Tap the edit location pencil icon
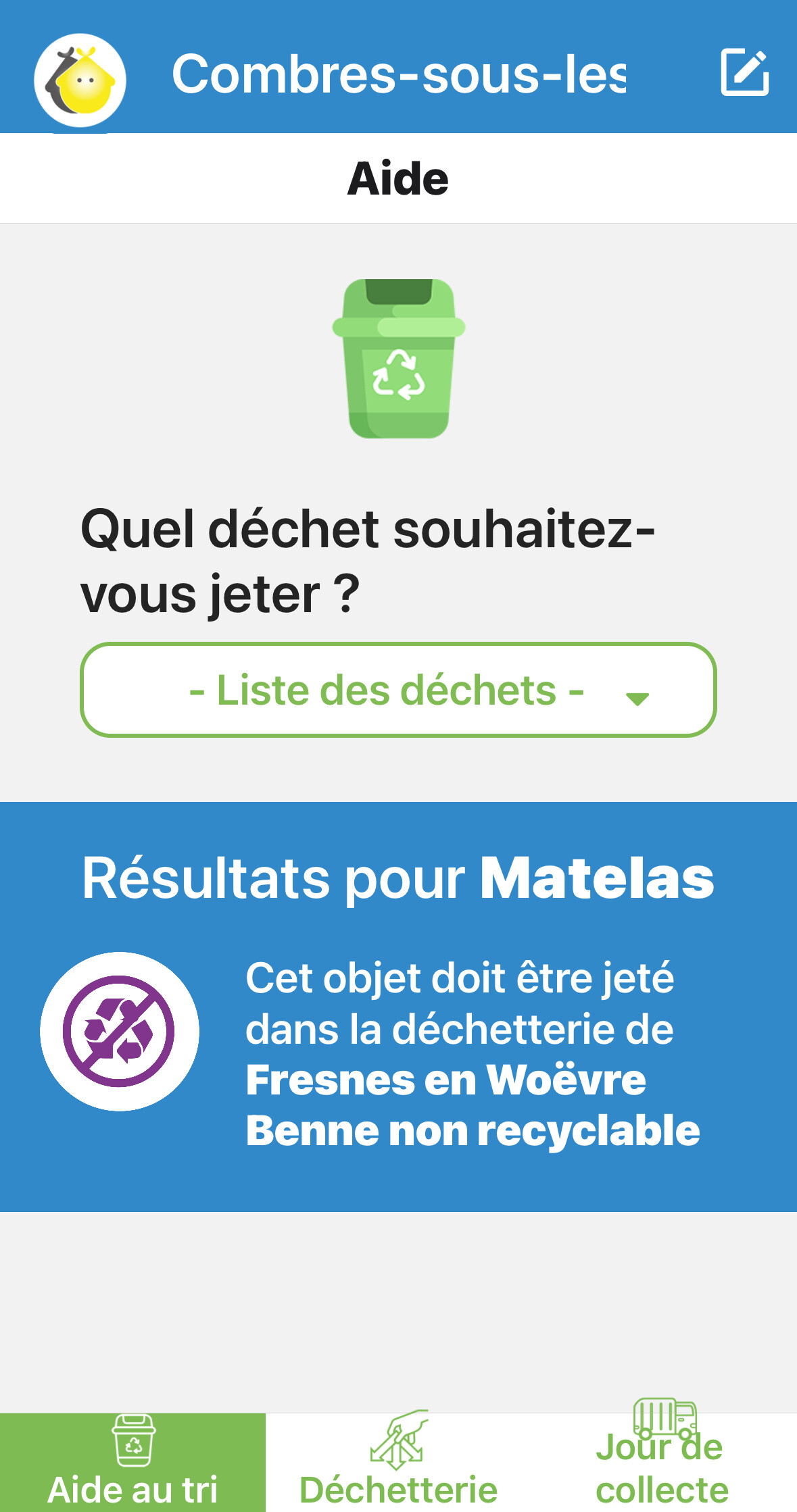Viewport: 797px width, 1512px height. click(x=744, y=72)
